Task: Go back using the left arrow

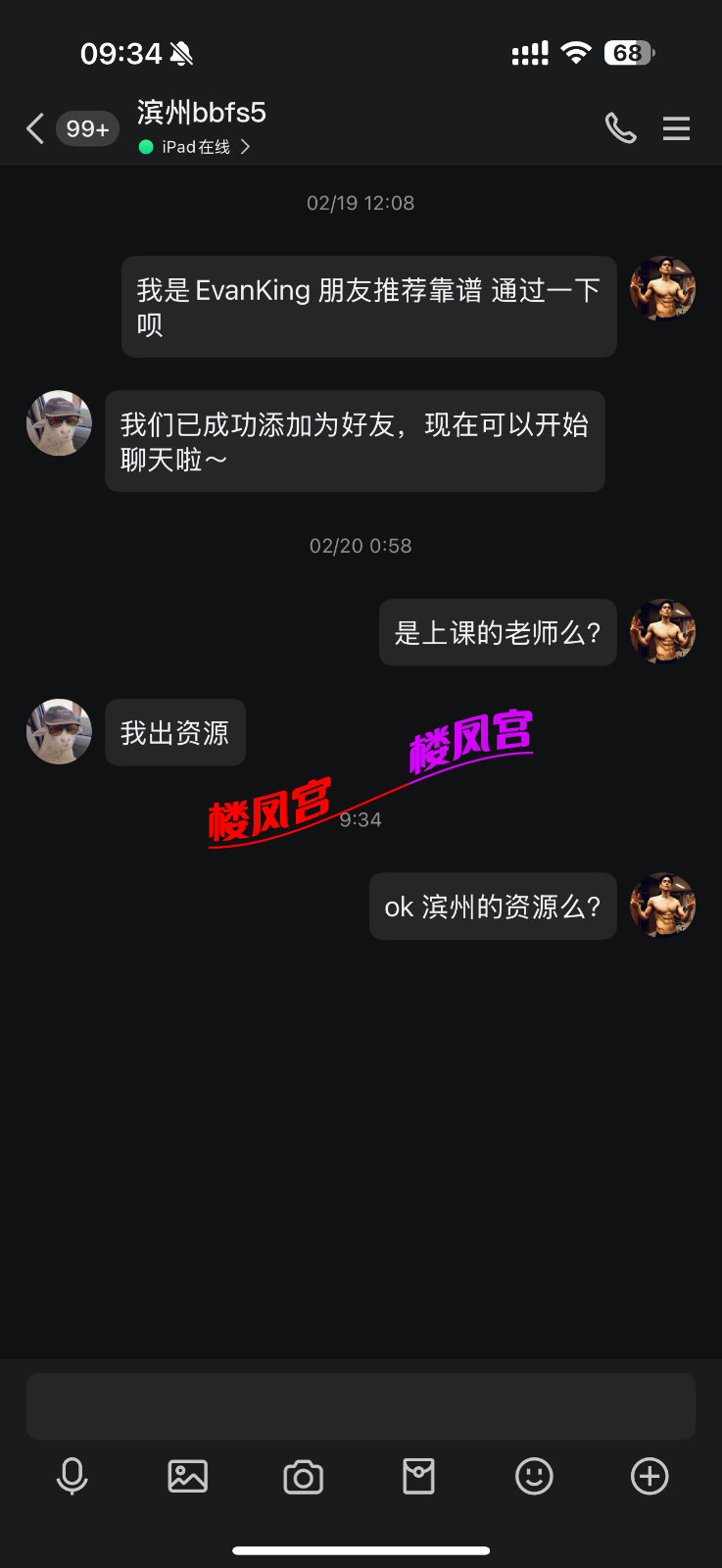Action: point(35,127)
